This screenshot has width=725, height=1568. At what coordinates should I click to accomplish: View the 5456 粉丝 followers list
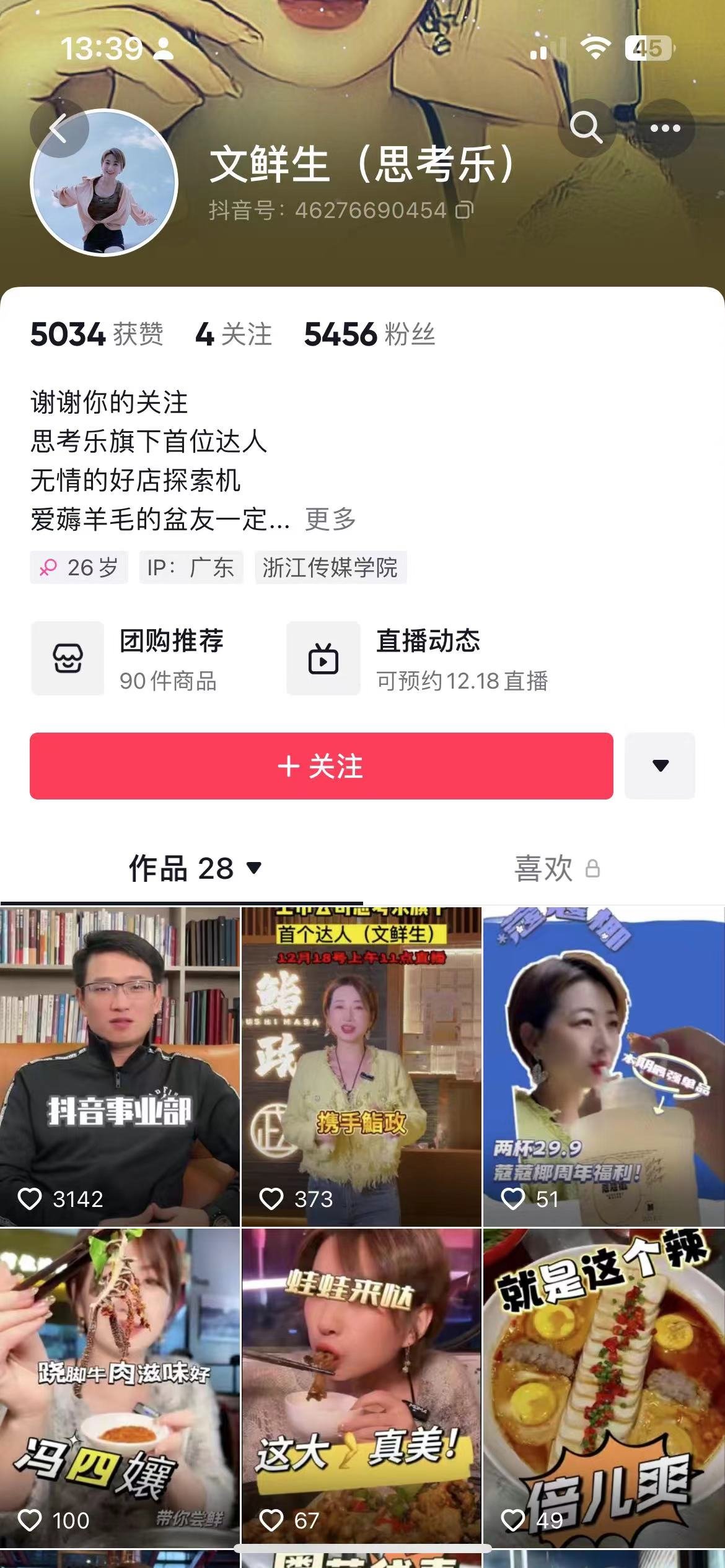(x=369, y=334)
